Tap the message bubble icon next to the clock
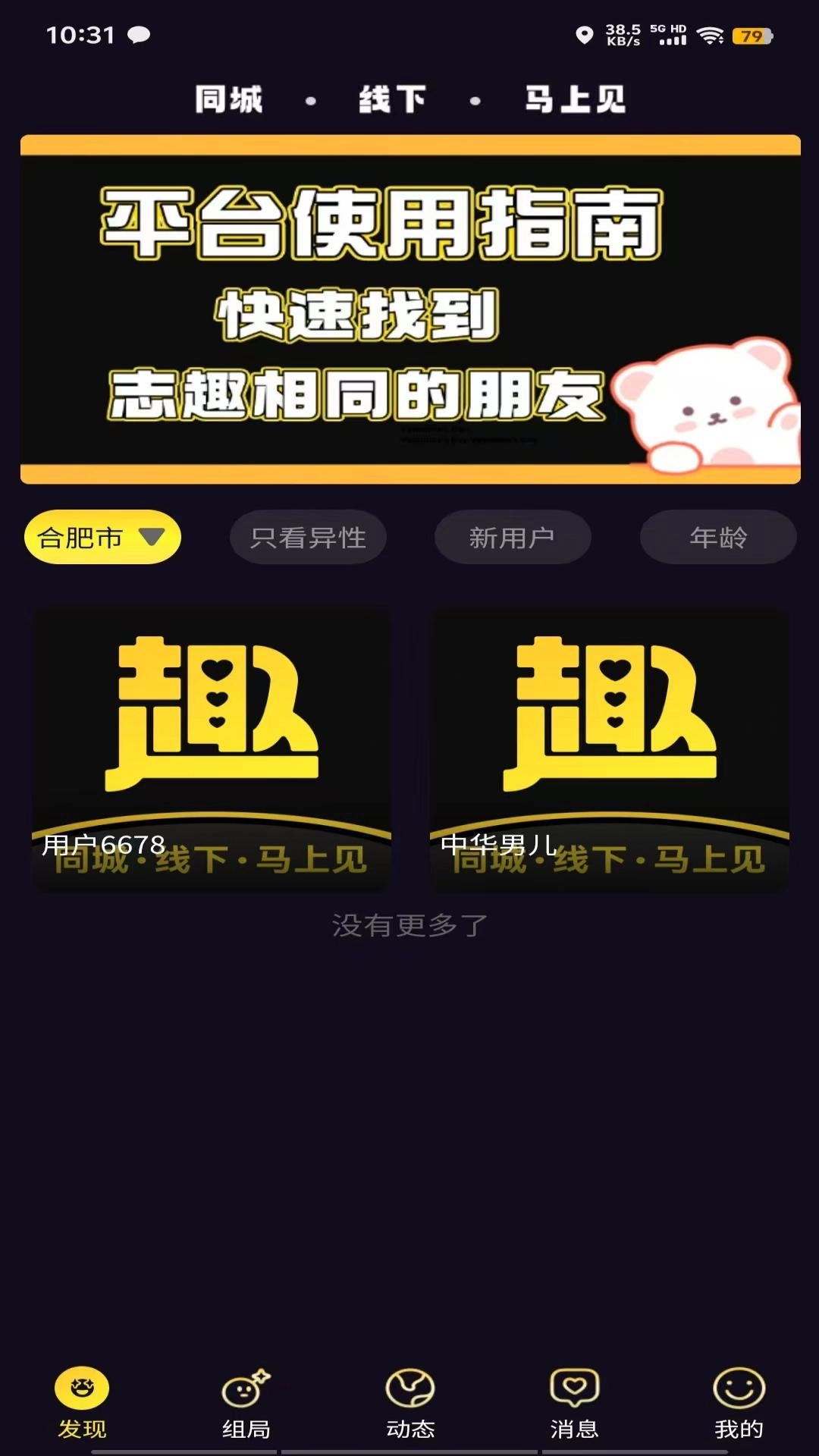Screen dimensions: 819x1456 (x=141, y=33)
